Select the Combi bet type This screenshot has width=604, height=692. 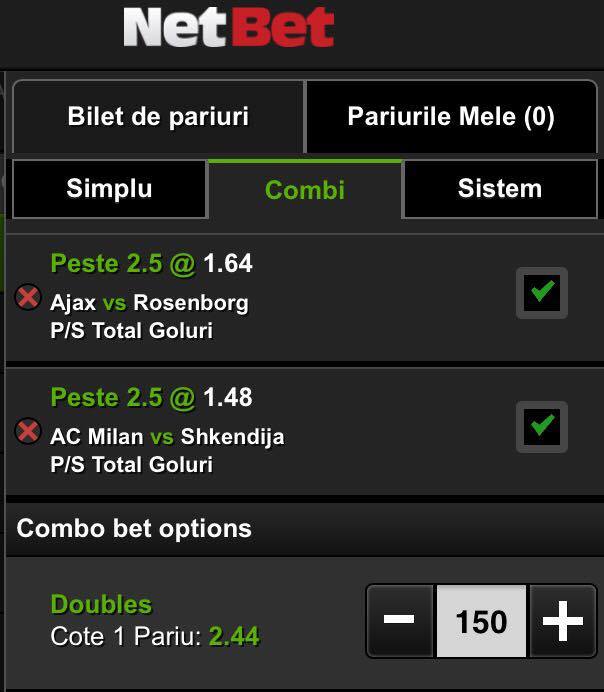[305, 190]
